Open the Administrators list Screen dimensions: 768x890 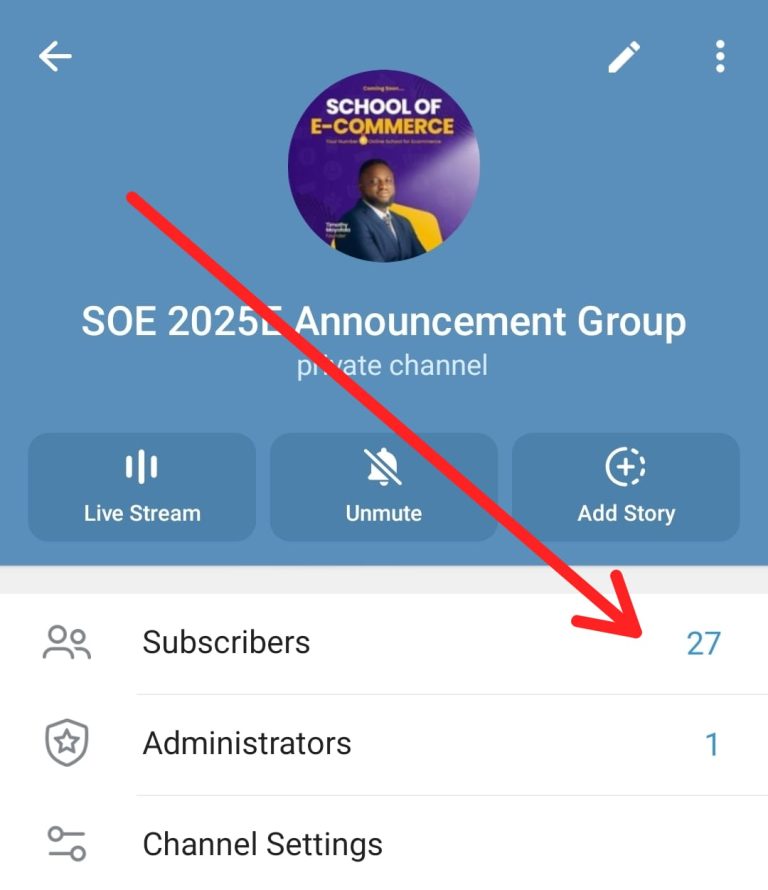click(x=384, y=744)
